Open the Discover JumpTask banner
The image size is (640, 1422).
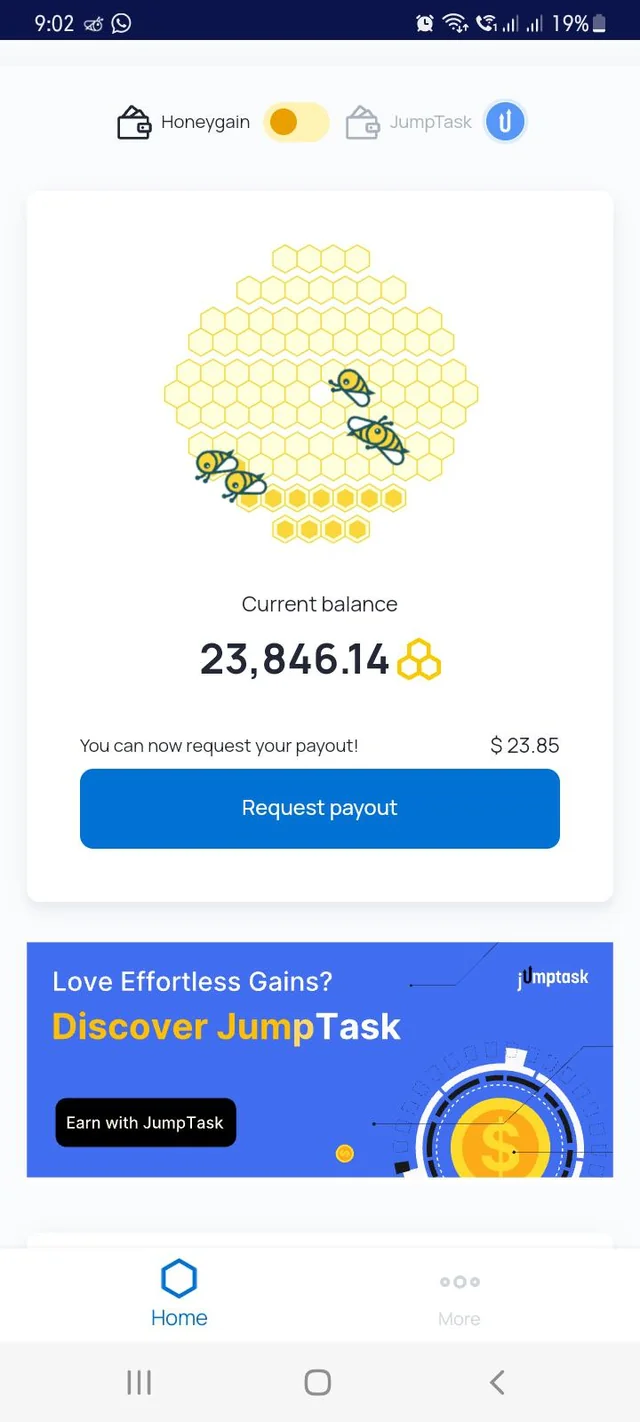pos(320,1059)
